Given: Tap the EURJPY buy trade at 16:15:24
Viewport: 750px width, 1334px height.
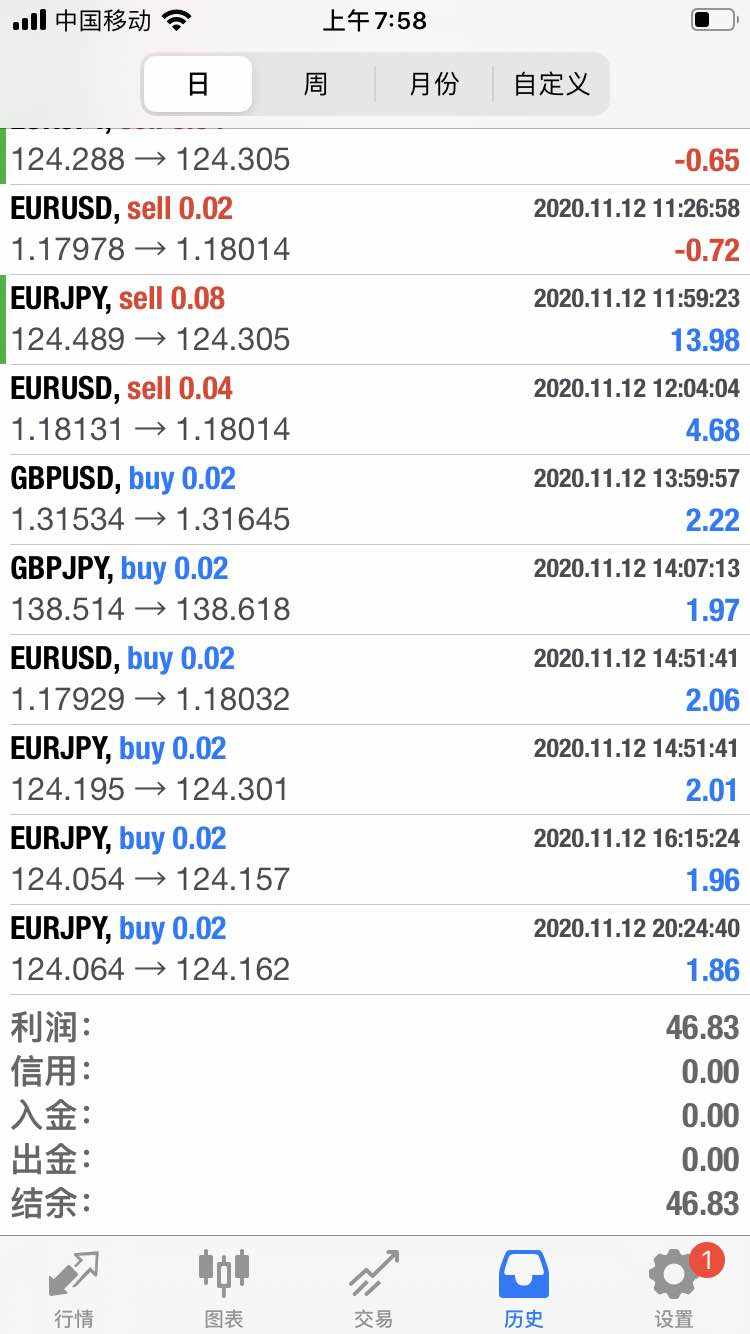Looking at the screenshot, I should 375,859.
